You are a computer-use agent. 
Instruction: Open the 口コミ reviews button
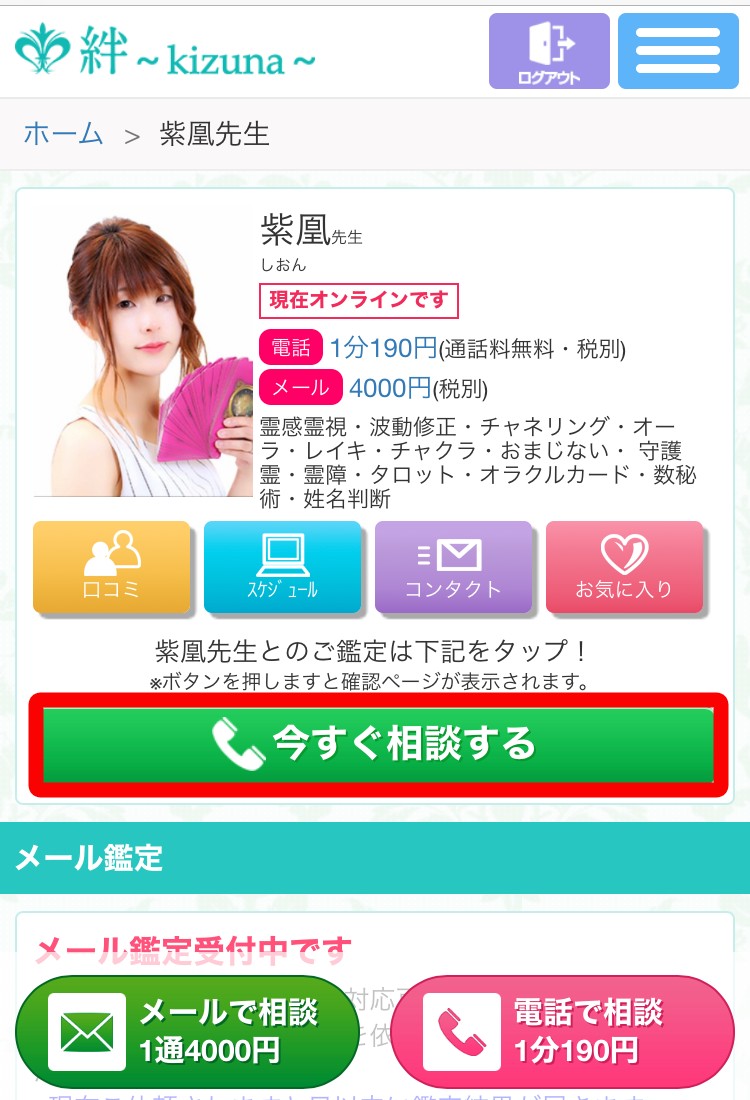111,566
